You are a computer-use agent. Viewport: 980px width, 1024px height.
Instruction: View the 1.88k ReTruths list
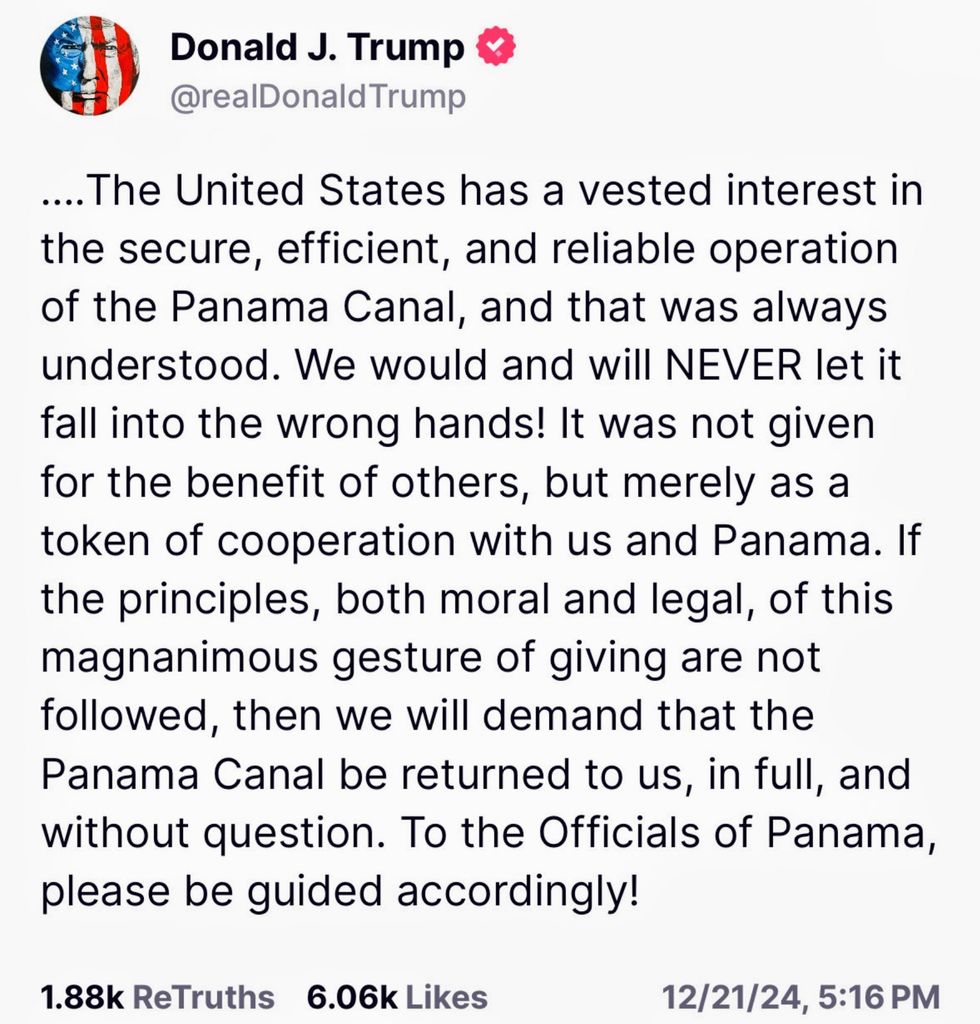coord(157,996)
